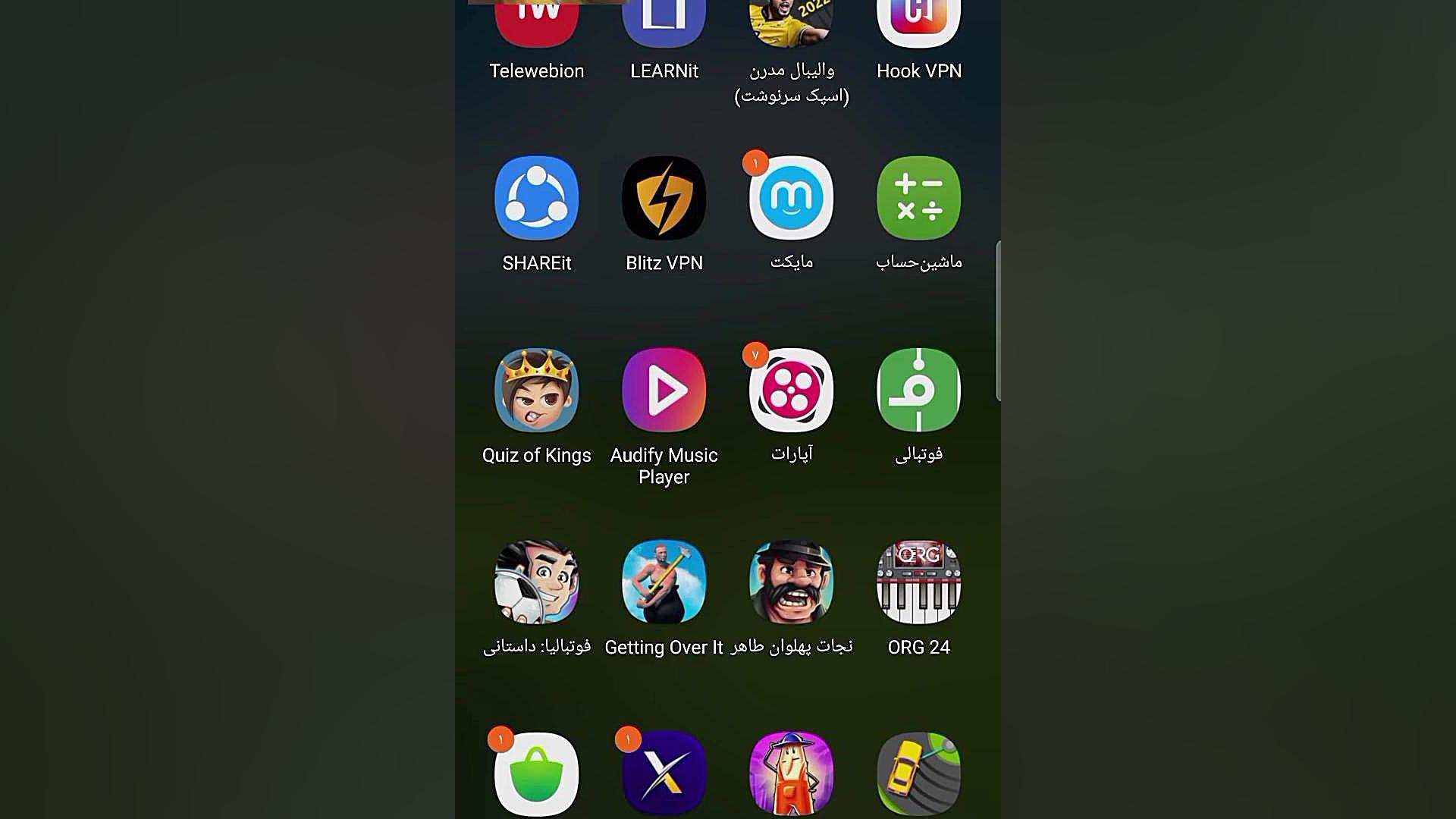Open the فوتبالی app
Image resolution: width=1456 pixels, height=819 pixels.
(918, 391)
